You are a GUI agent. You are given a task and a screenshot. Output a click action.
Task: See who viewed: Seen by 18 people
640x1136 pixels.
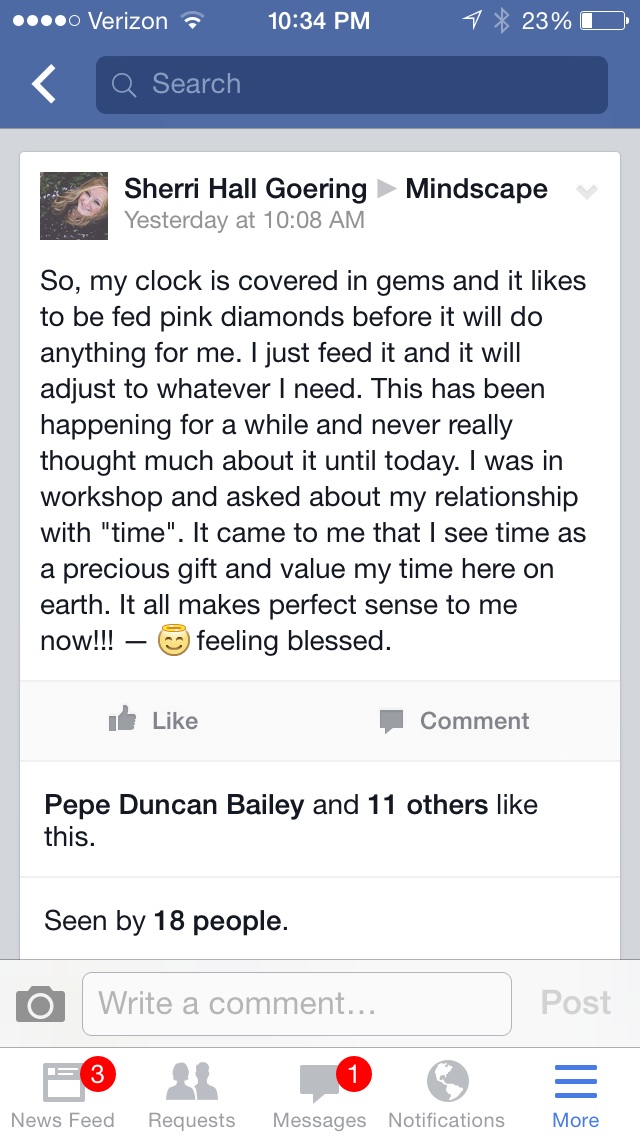pyautogui.click(x=166, y=921)
